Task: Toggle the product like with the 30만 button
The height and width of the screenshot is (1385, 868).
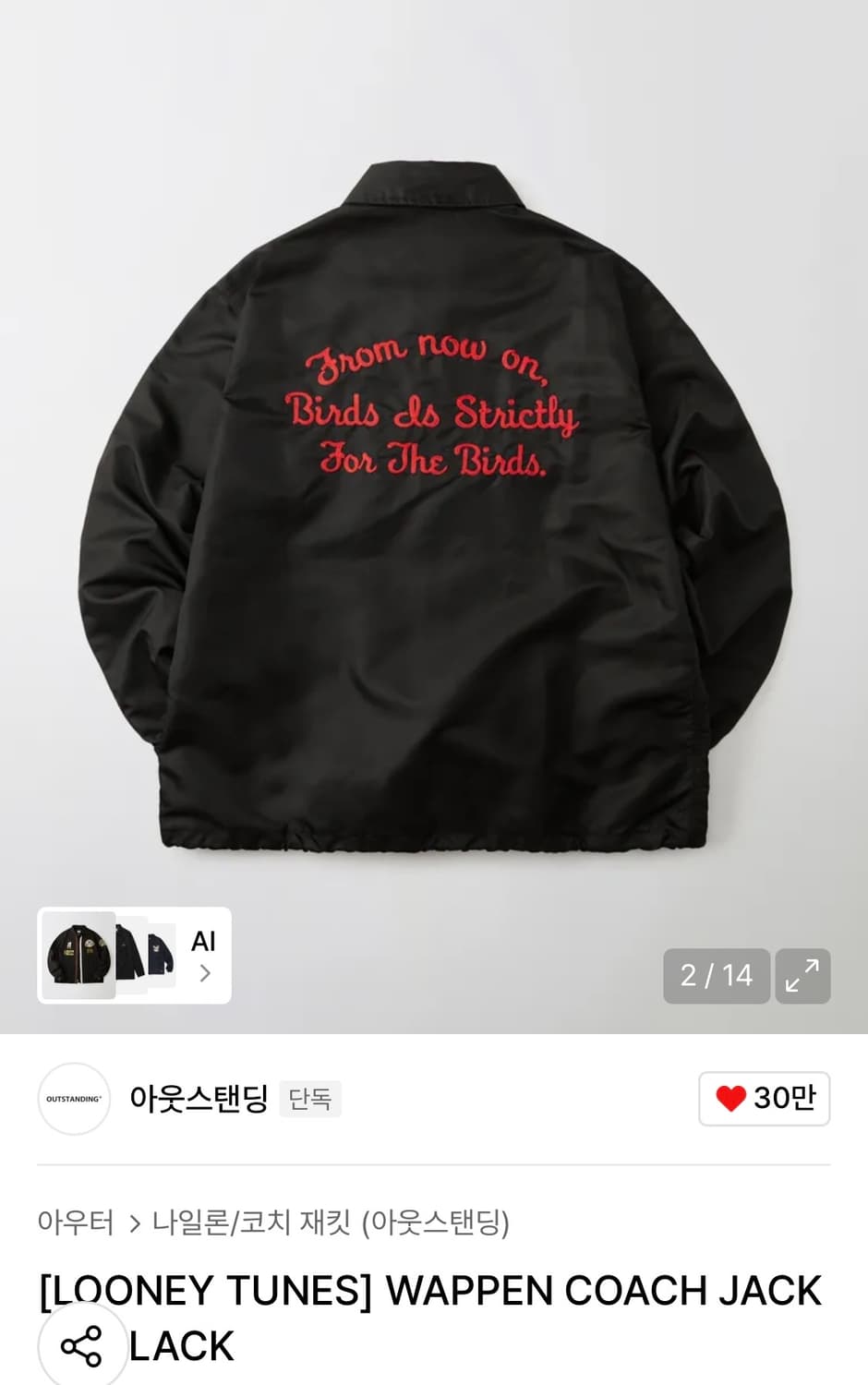Action: click(x=764, y=1099)
